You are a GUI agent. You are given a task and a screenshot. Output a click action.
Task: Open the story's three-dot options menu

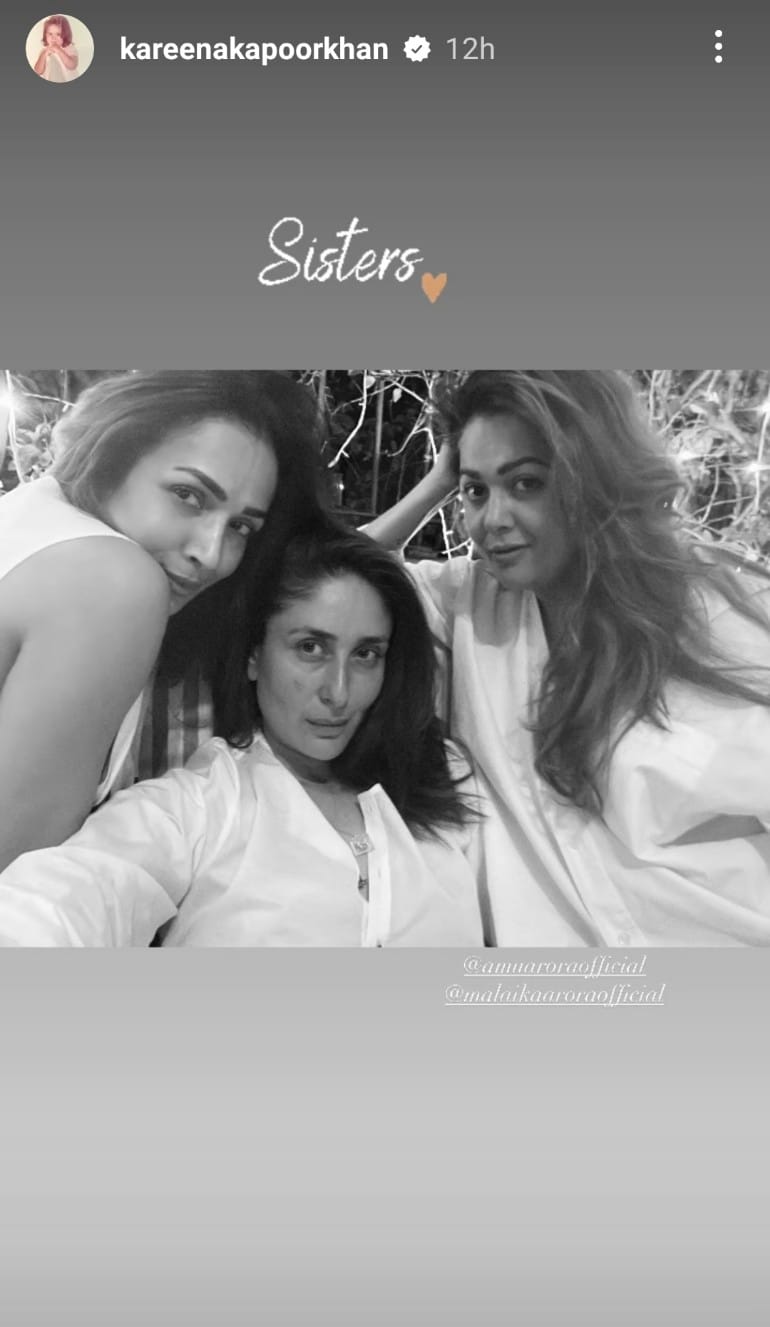coord(718,47)
